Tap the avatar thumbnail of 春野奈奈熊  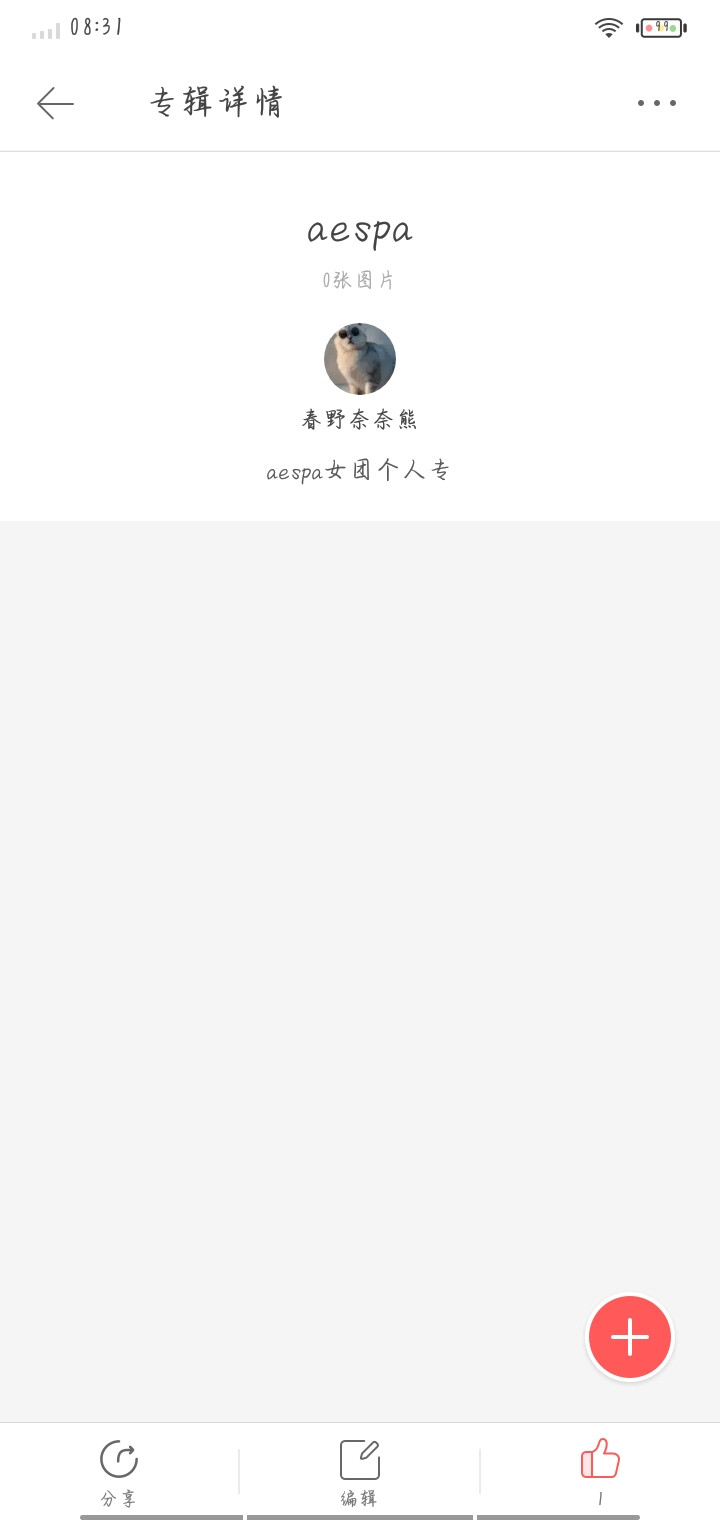359,358
